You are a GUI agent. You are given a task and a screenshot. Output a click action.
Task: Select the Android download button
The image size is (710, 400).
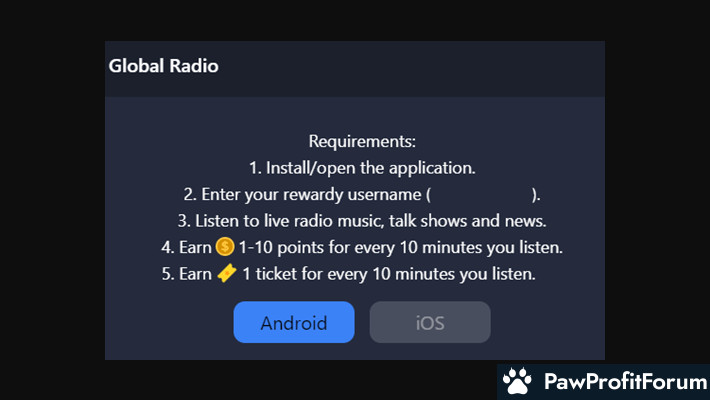pos(294,322)
